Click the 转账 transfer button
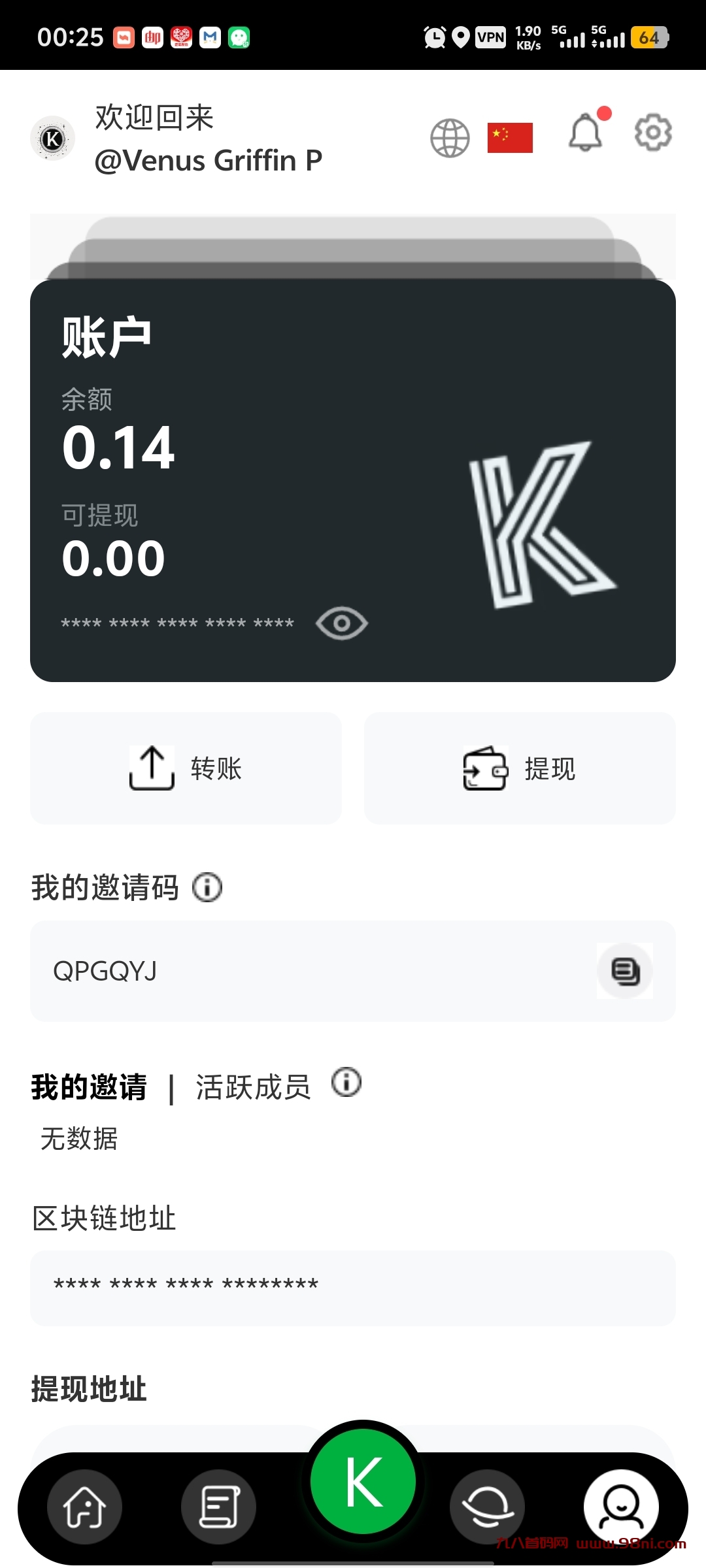This screenshot has width=706, height=1568. [185, 768]
